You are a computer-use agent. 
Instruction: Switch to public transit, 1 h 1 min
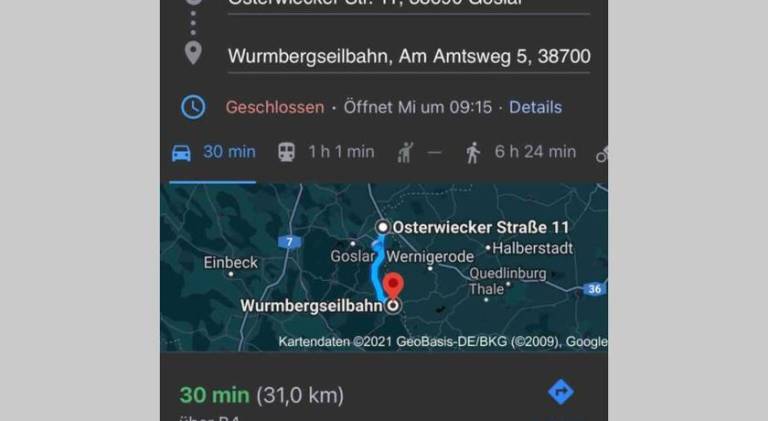click(x=325, y=152)
